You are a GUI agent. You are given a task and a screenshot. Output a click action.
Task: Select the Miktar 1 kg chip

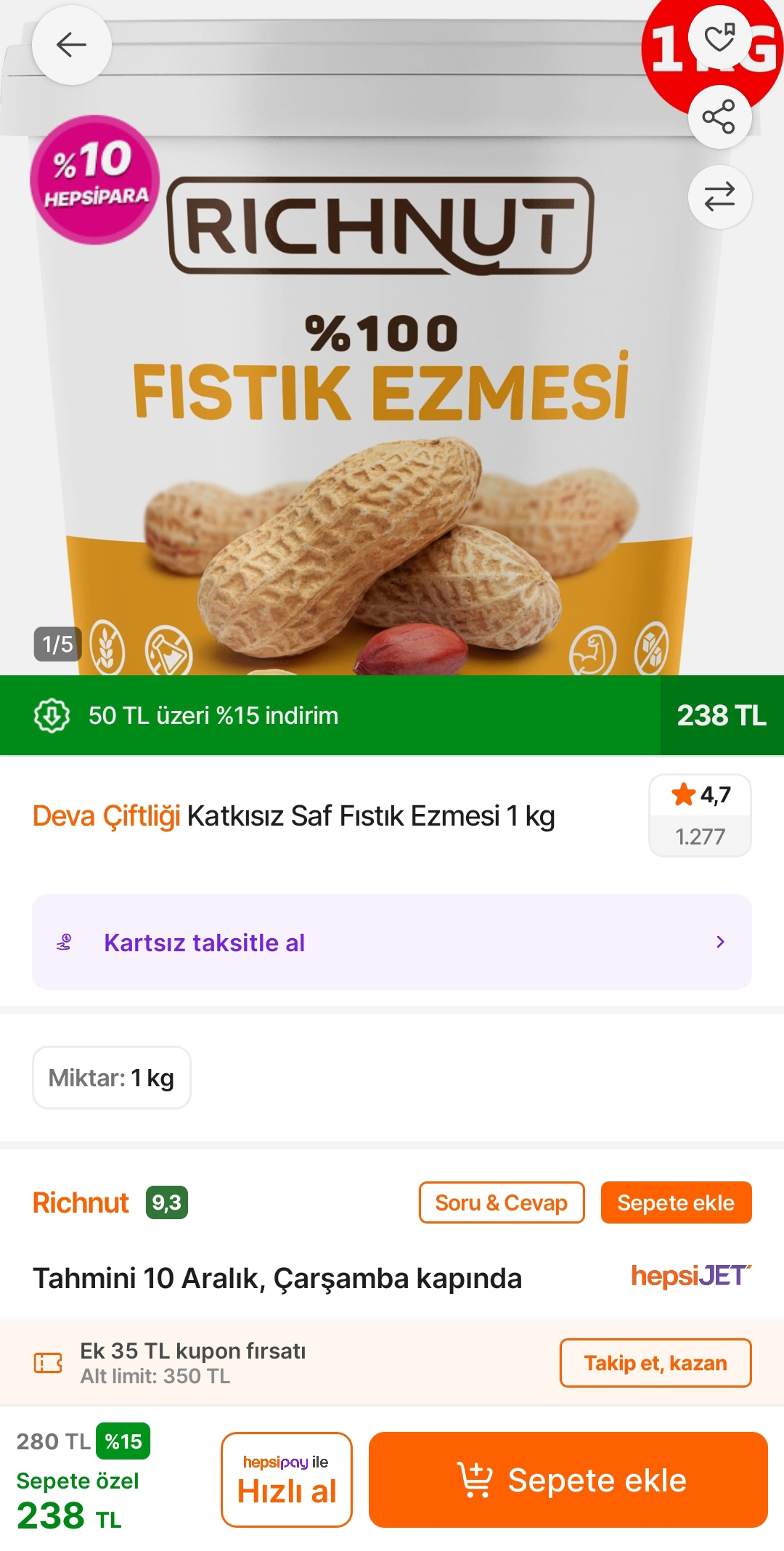point(112,1078)
